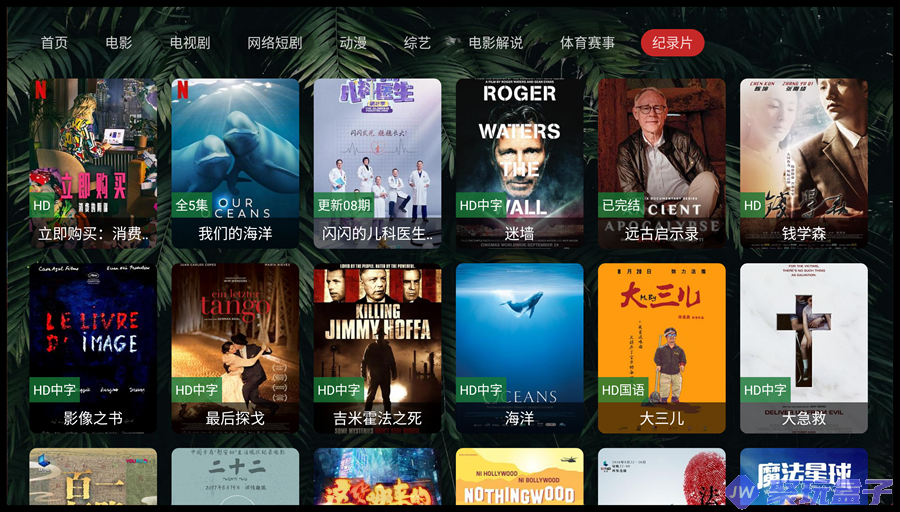Switch to the 电影 tab

click(x=118, y=43)
